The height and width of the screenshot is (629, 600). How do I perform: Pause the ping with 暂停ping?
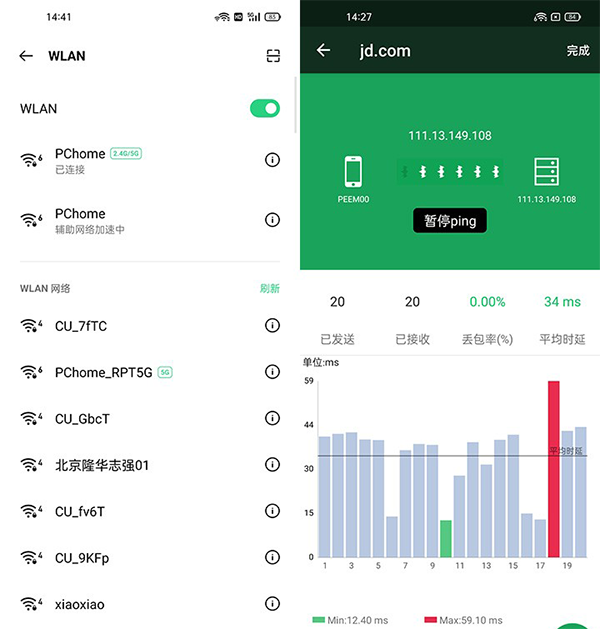(450, 221)
